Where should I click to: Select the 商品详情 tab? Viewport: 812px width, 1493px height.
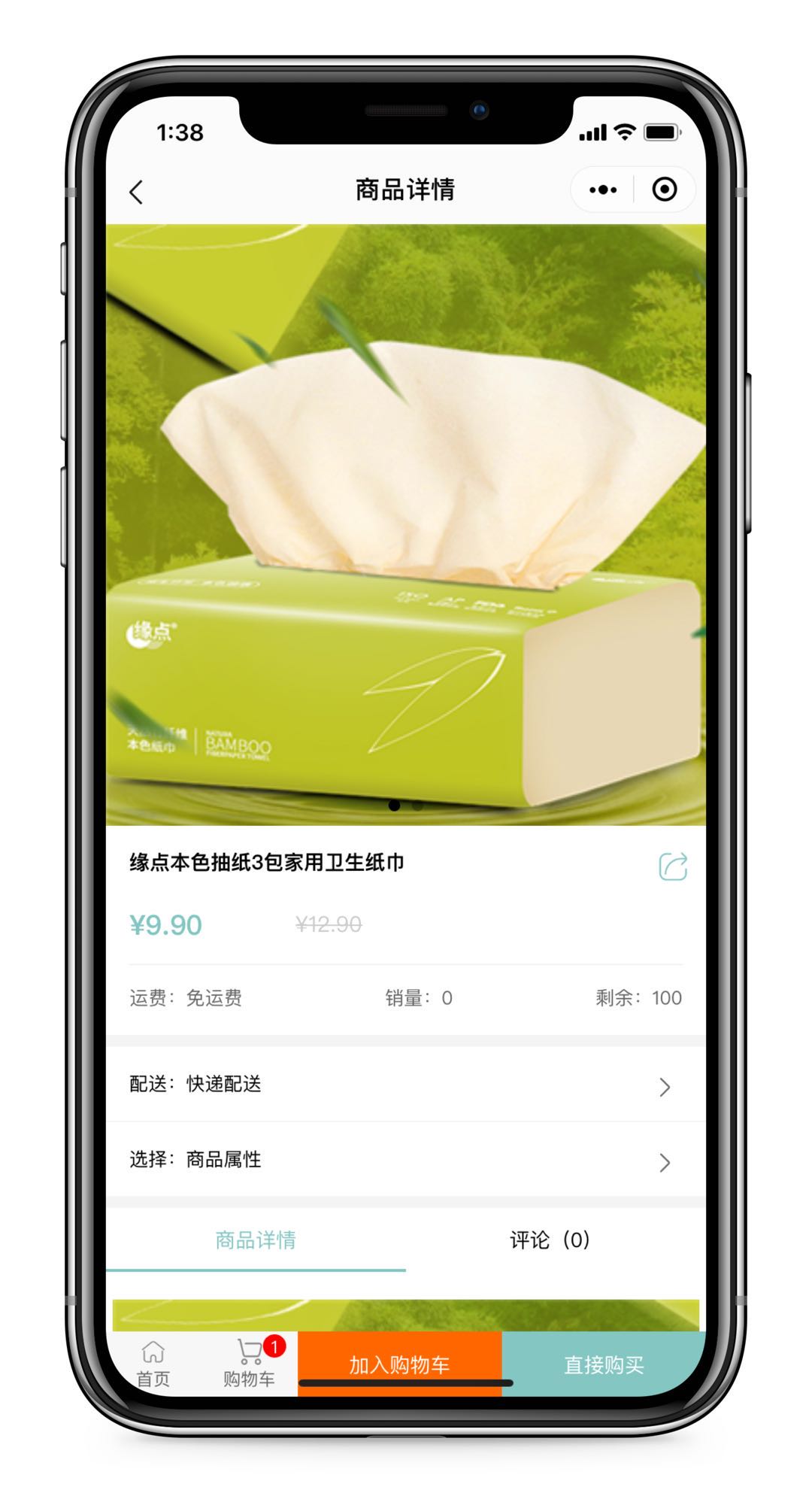256,1240
